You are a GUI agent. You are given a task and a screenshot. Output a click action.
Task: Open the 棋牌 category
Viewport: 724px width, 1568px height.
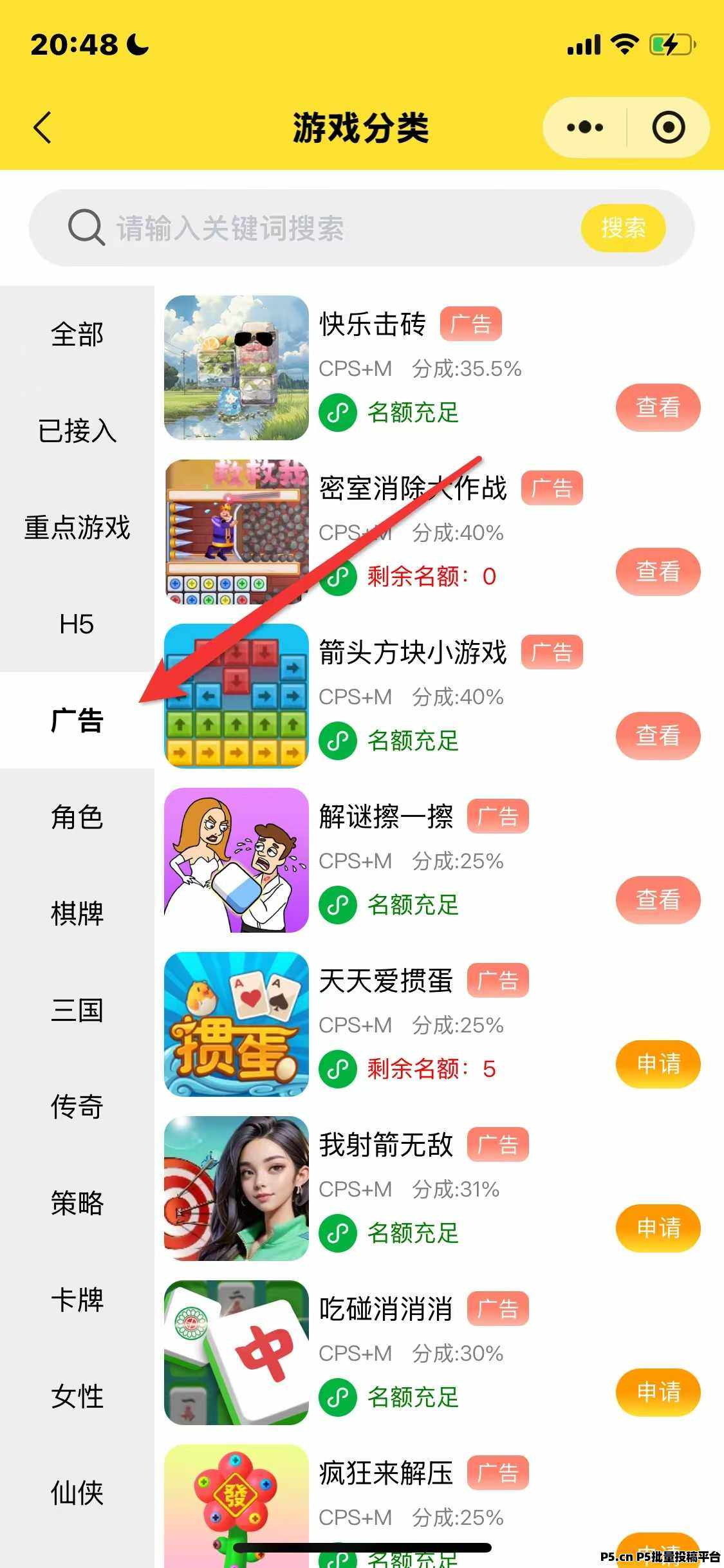pos(77,913)
